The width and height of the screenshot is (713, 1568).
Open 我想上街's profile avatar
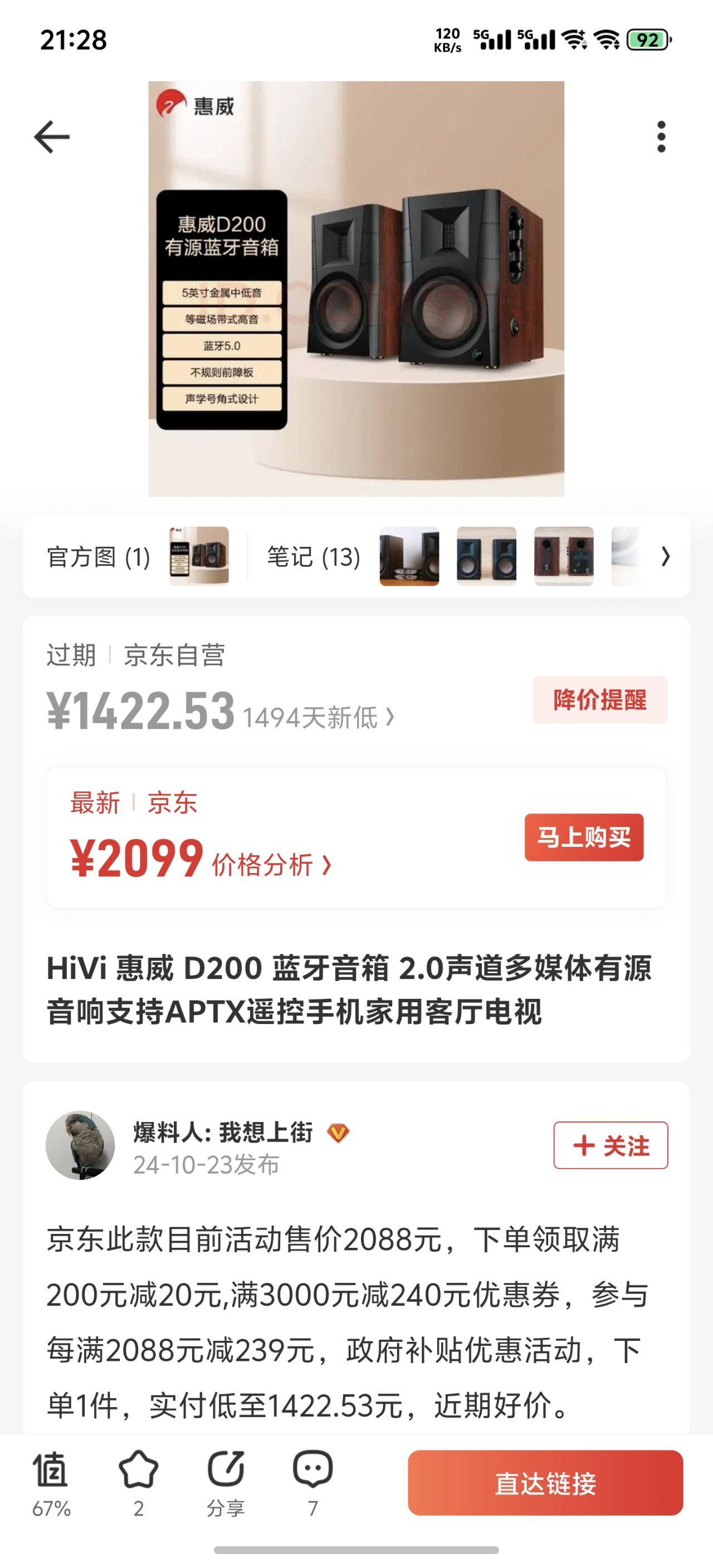[80, 1145]
